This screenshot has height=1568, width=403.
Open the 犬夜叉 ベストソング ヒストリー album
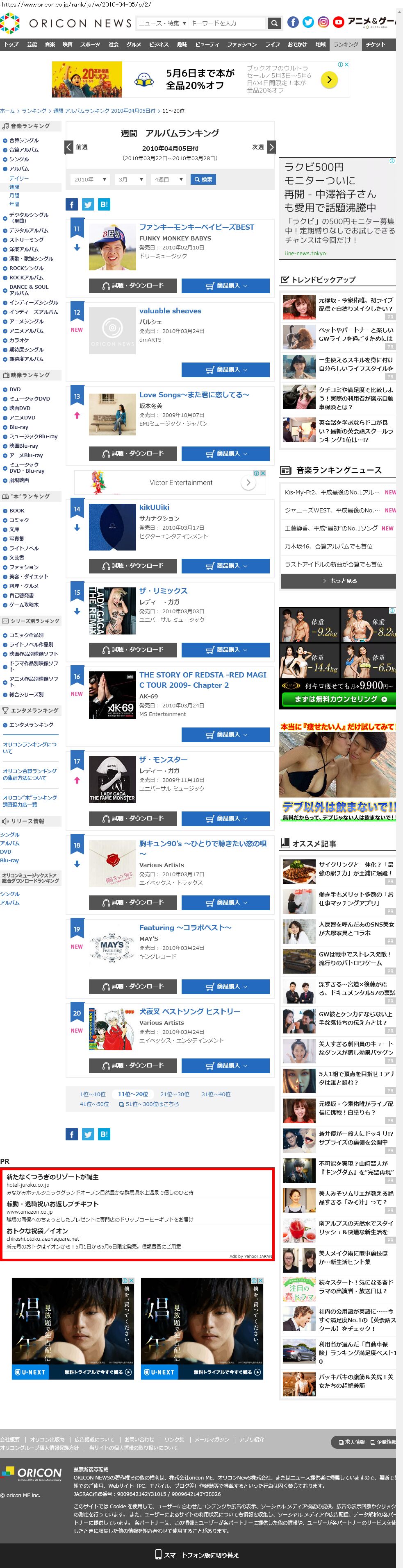(190, 1012)
